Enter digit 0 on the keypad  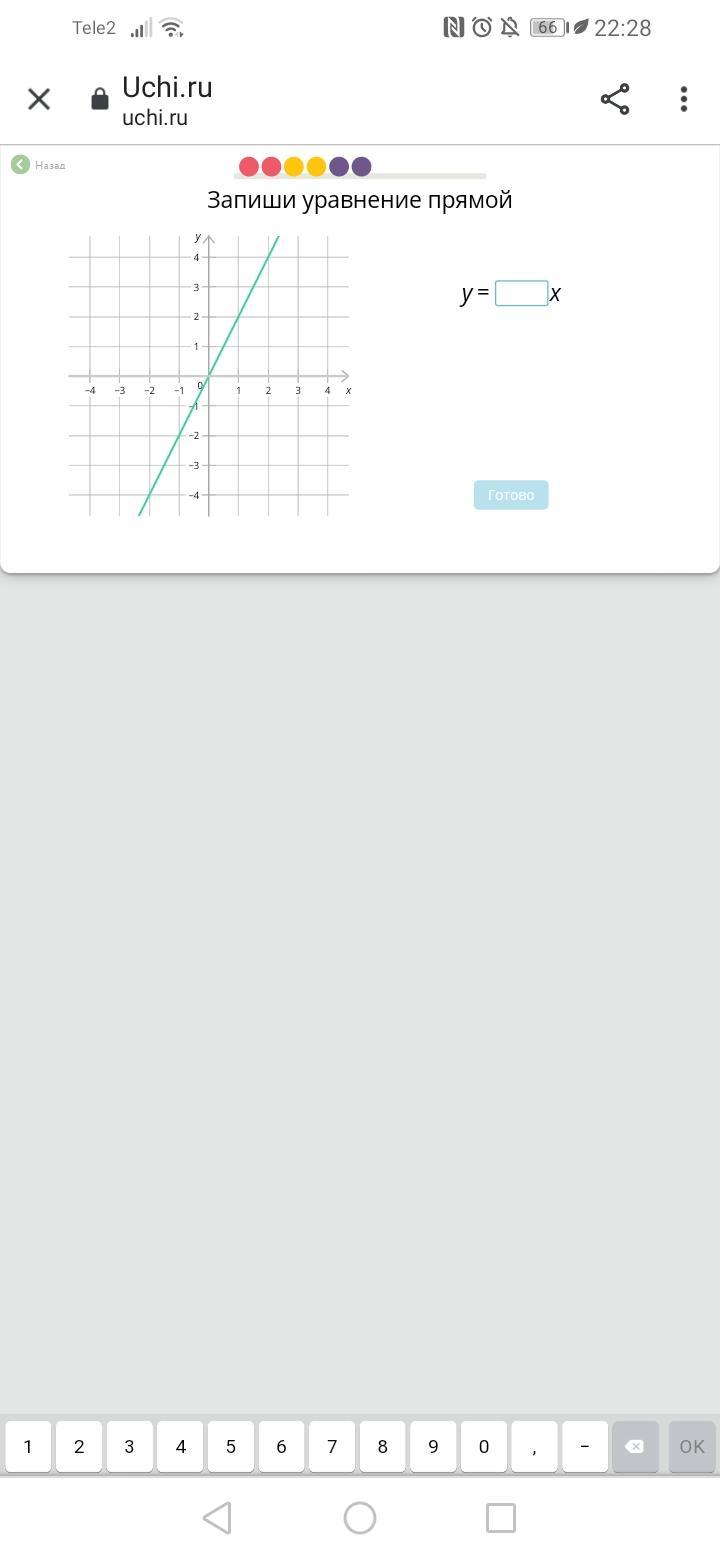484,1446
